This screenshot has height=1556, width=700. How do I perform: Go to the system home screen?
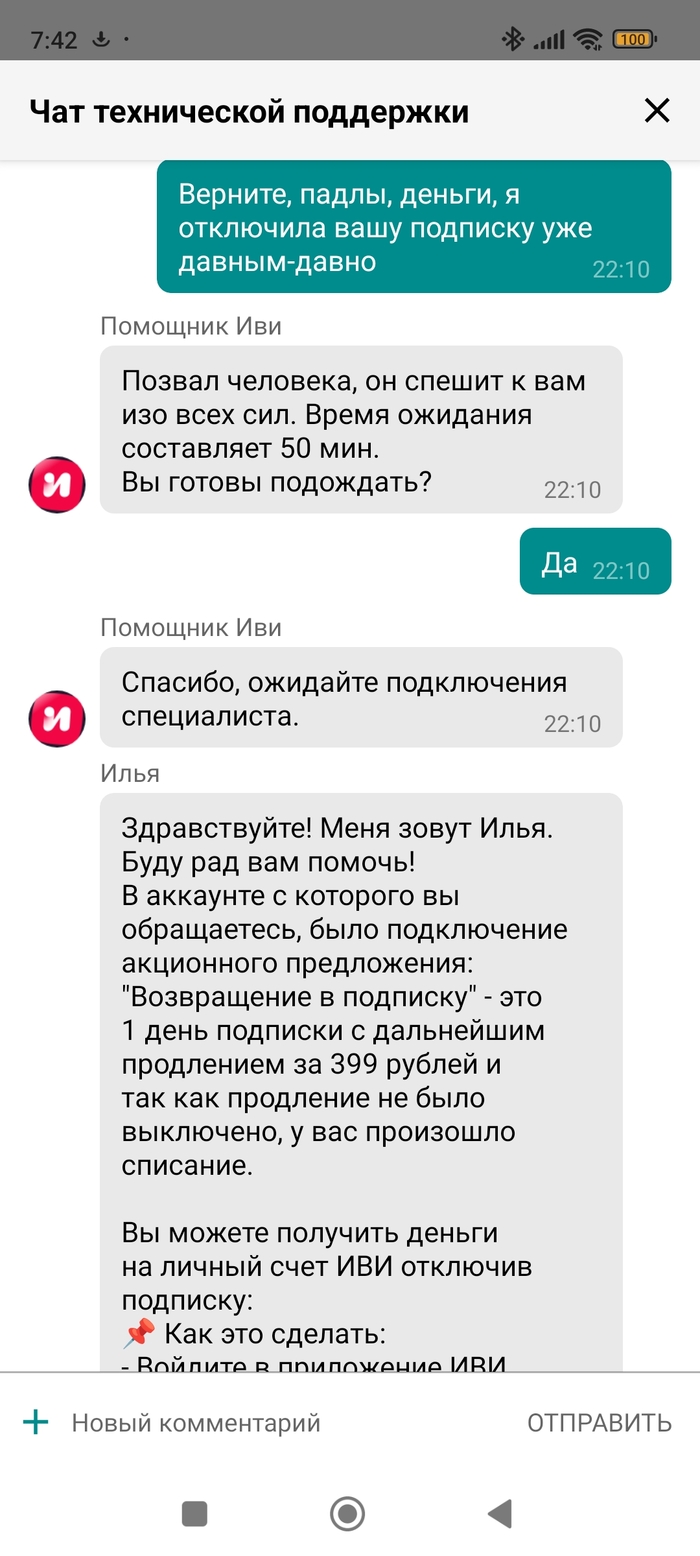pyautogui.click(x=347, y=1514)
